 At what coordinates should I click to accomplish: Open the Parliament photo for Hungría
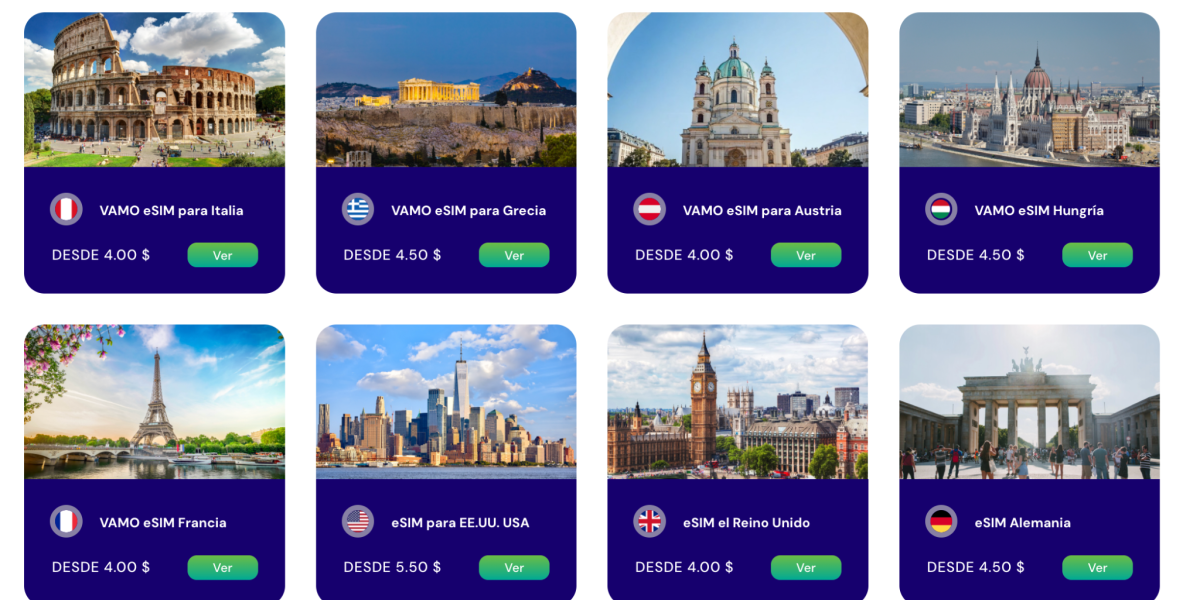(x=1029, y=90)
